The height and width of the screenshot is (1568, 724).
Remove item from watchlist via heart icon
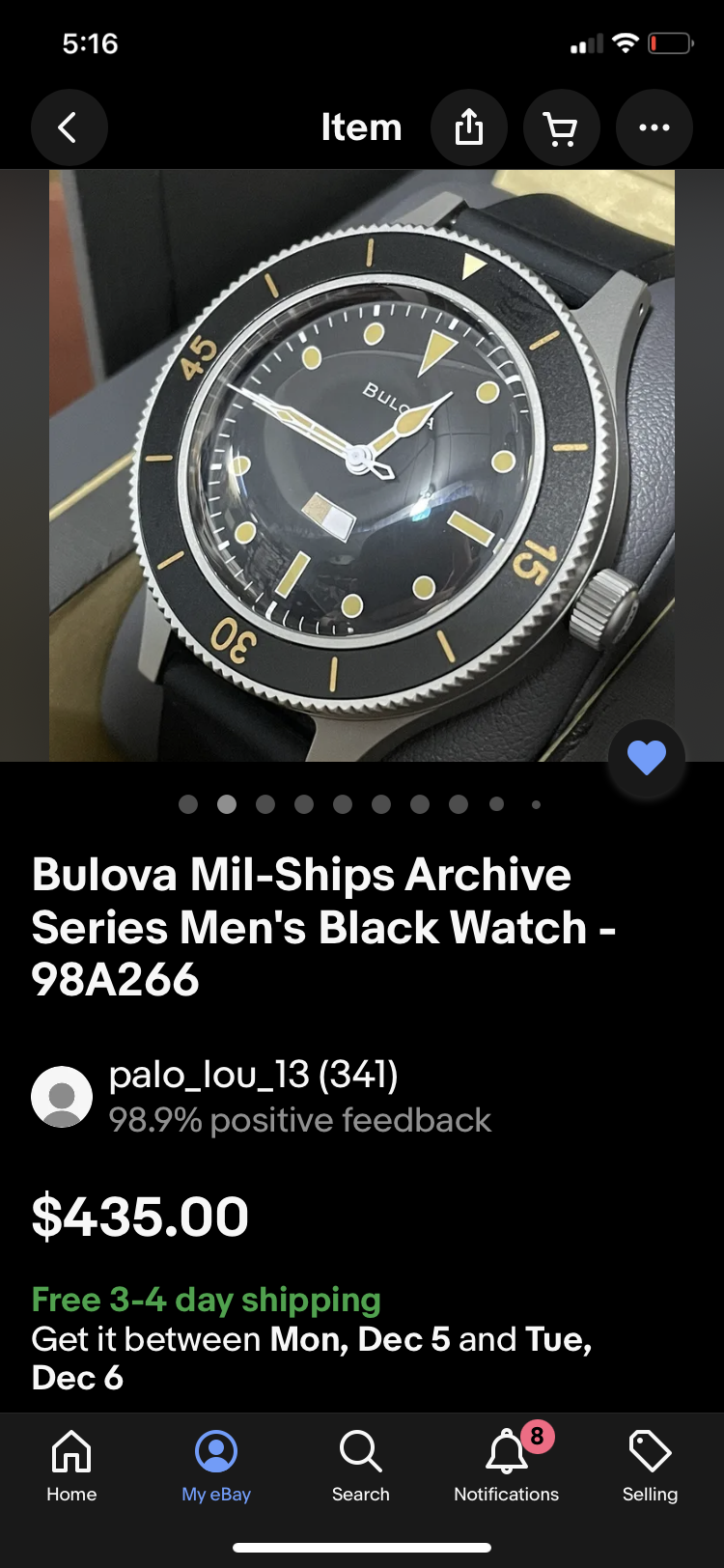pyautogui.click(x=646, y=758)
